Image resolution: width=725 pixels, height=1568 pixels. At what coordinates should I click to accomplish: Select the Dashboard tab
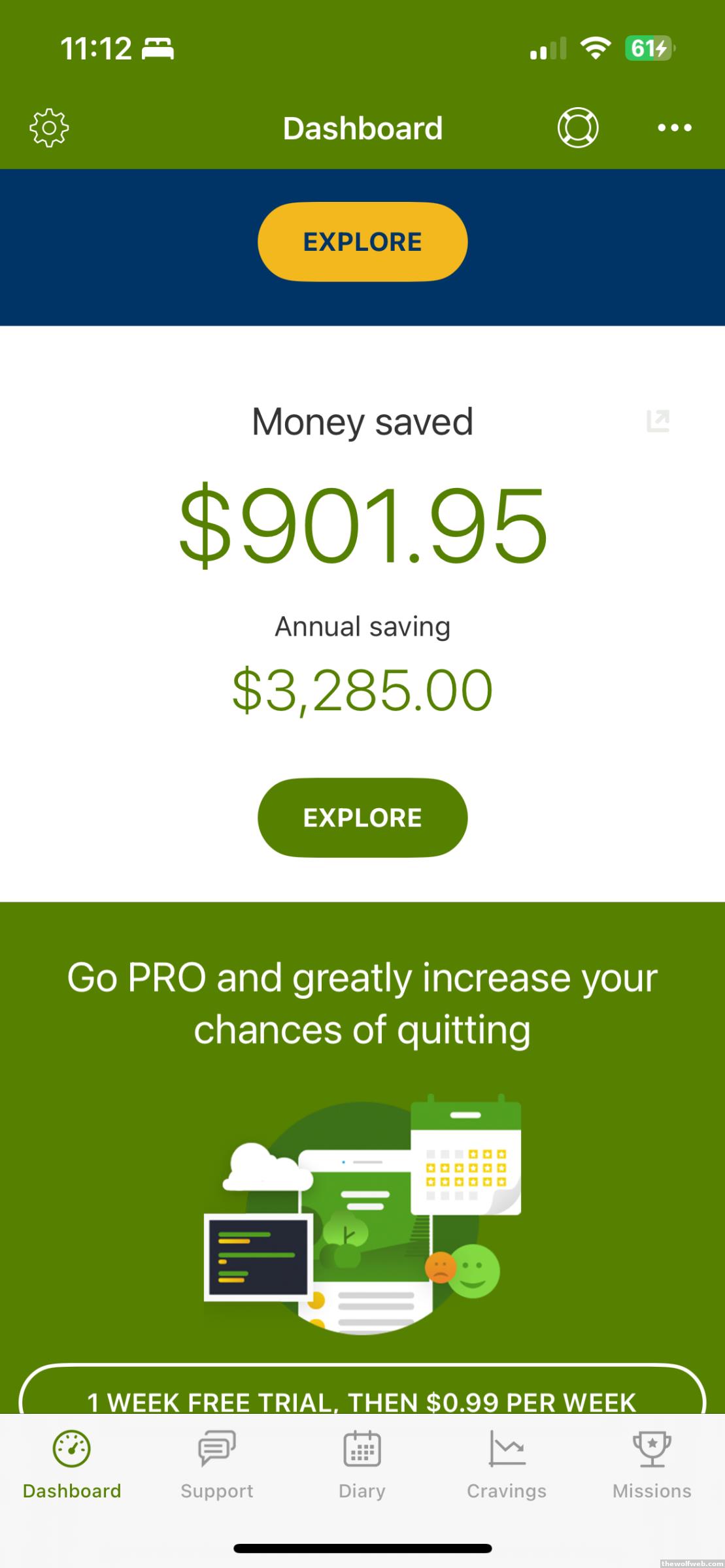pyautogui.click(x=72, y=1465)
